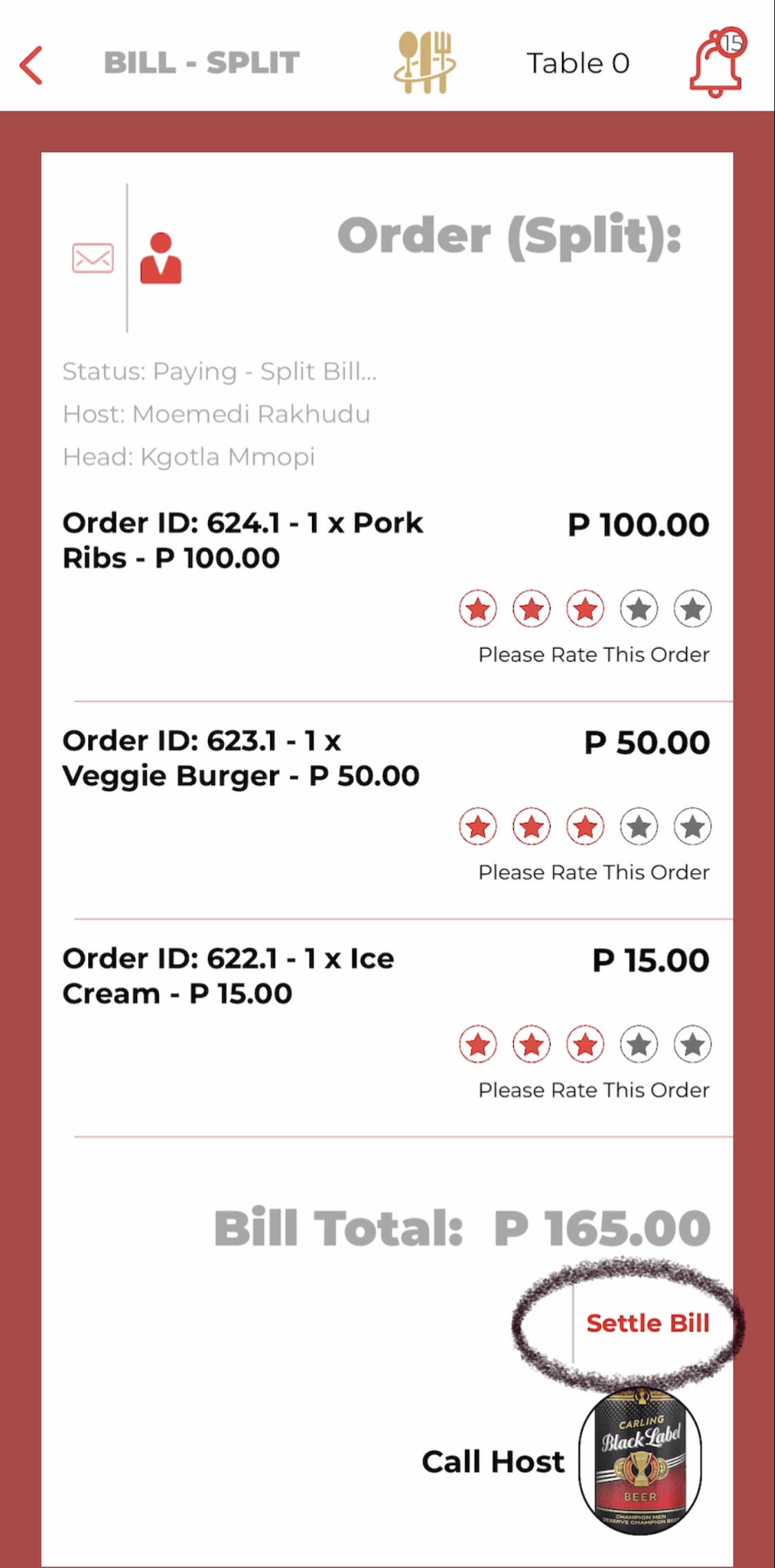Image resolution: width=775 pixels, height=1568 pixels.
Task: Expand Order ID 623.1 Veggie Burger details
Action: click(241, 758)
